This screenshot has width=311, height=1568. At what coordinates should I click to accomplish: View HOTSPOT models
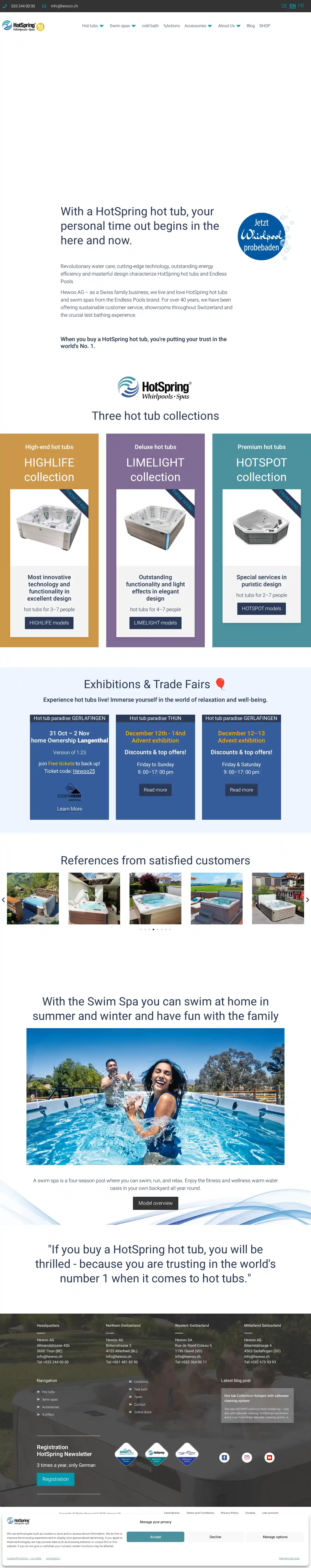point(261,608)
